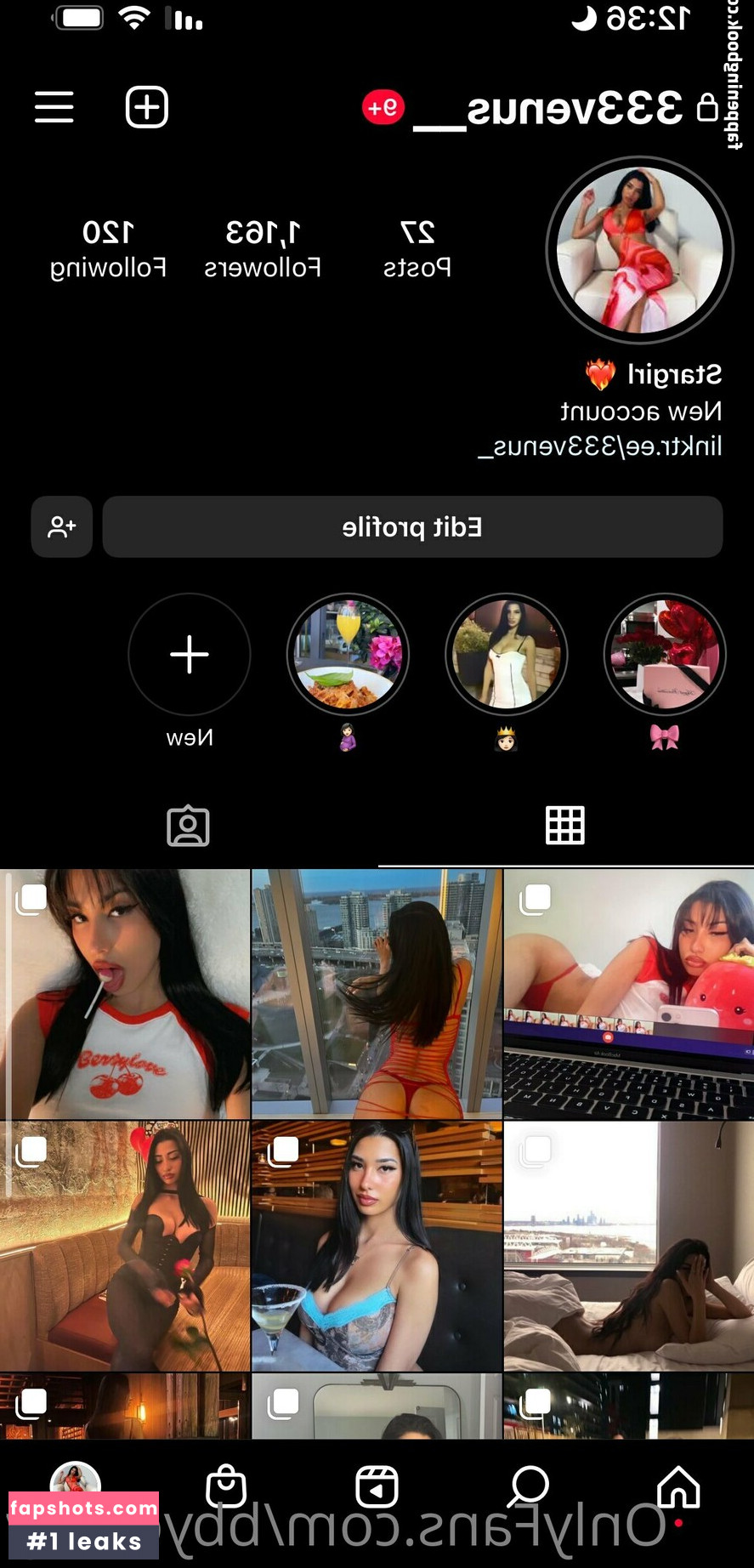The height and width of the screenshot is (1568, 754).
Task: Open the New story highlight creator
Action: [x=189, y=654]
